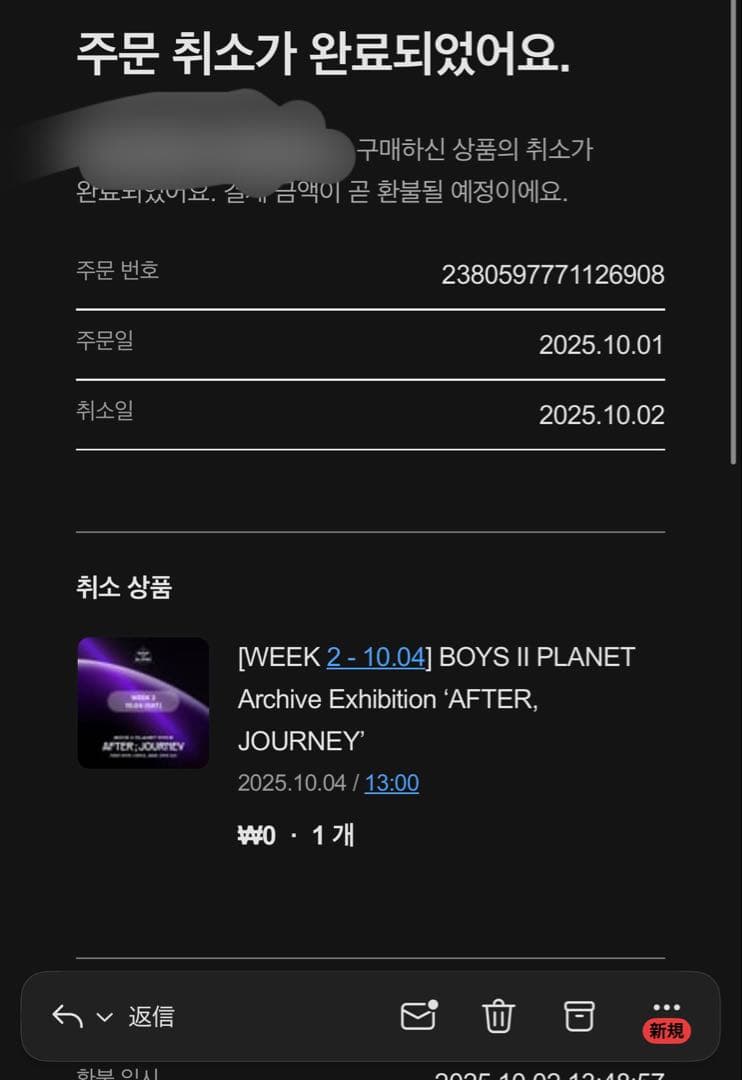Image resolution: width=742 pixels, height=1080 pixels.
Task: Mark this email as unread
Action: tap(418, 1016)
